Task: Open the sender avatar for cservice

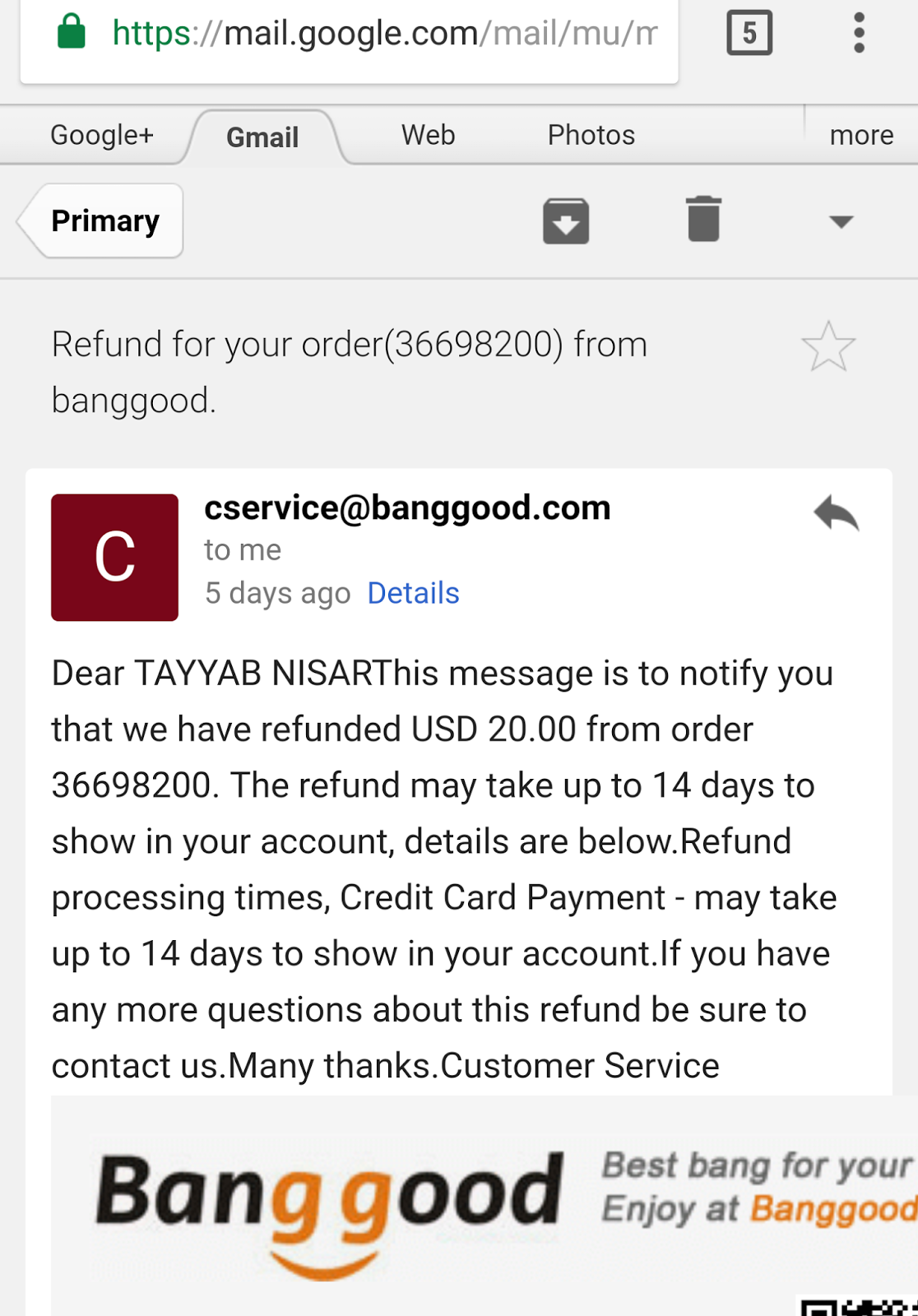Action: click(114, 557)
